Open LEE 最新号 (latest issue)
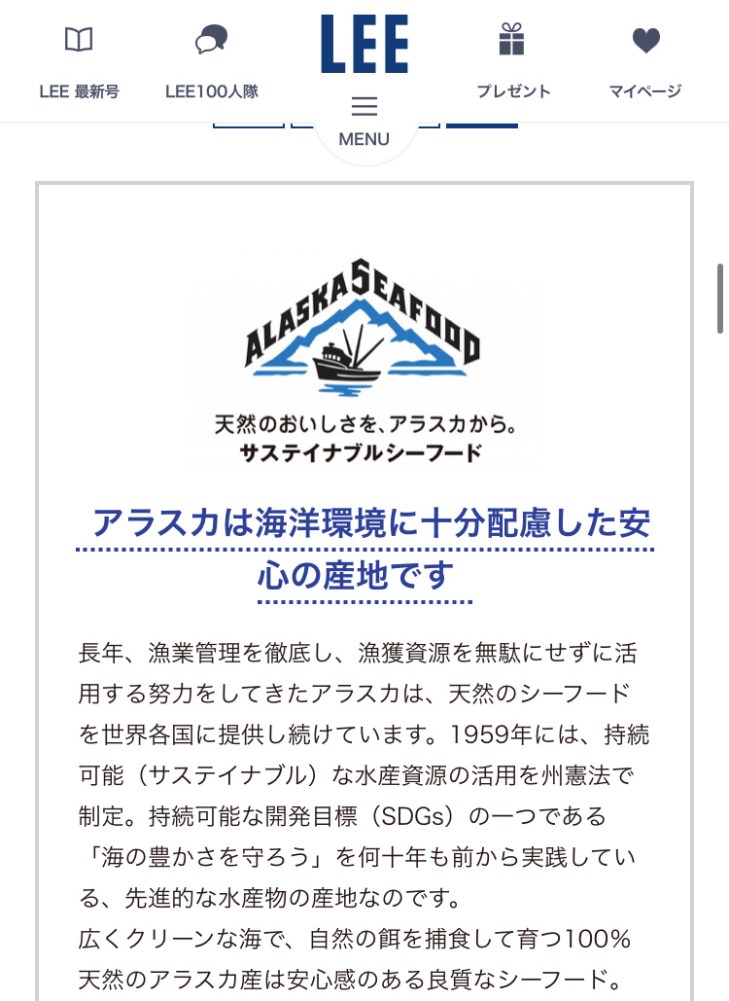The image size is (729, 1001). (x=79, y=62)
